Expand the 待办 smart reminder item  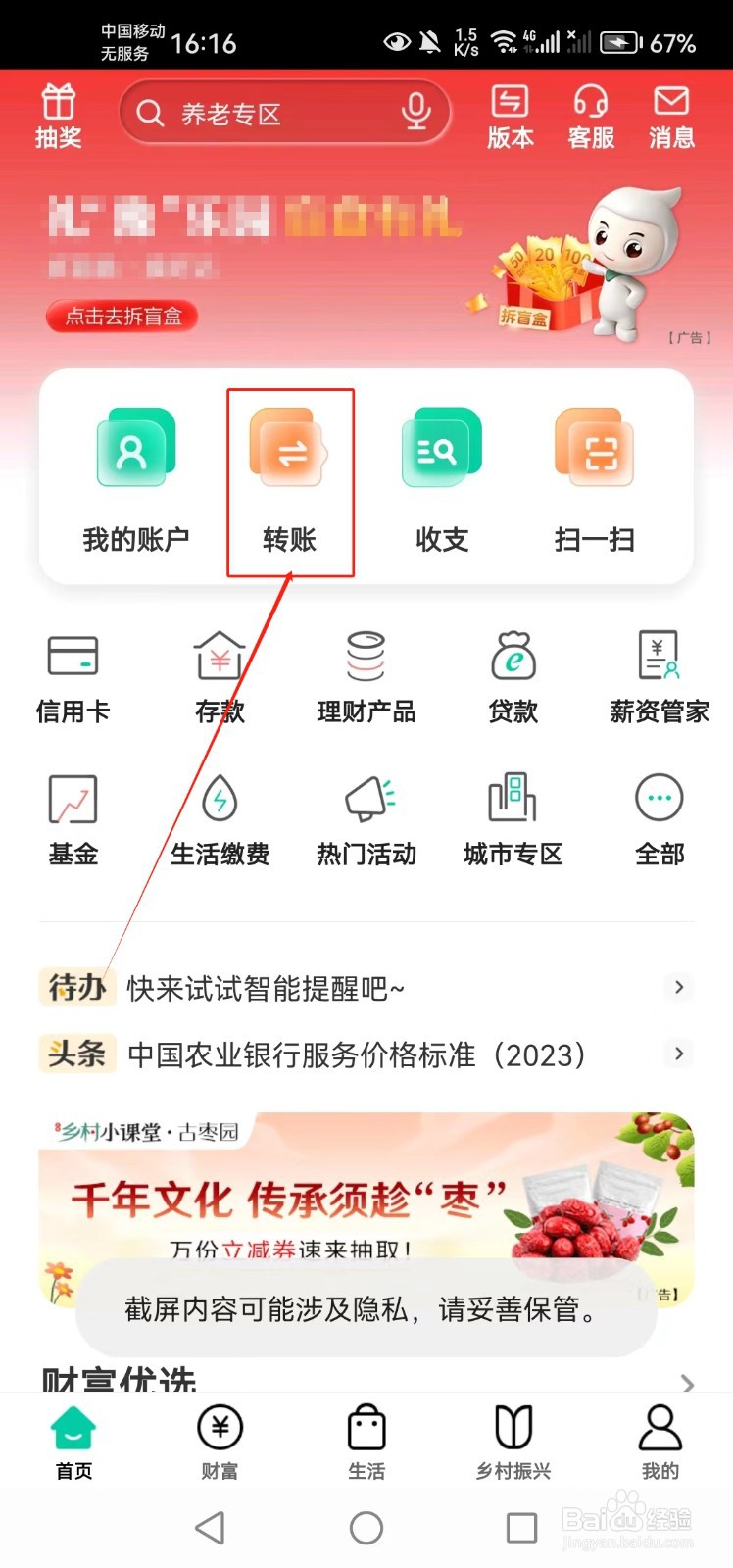click(x=366, y=987)
